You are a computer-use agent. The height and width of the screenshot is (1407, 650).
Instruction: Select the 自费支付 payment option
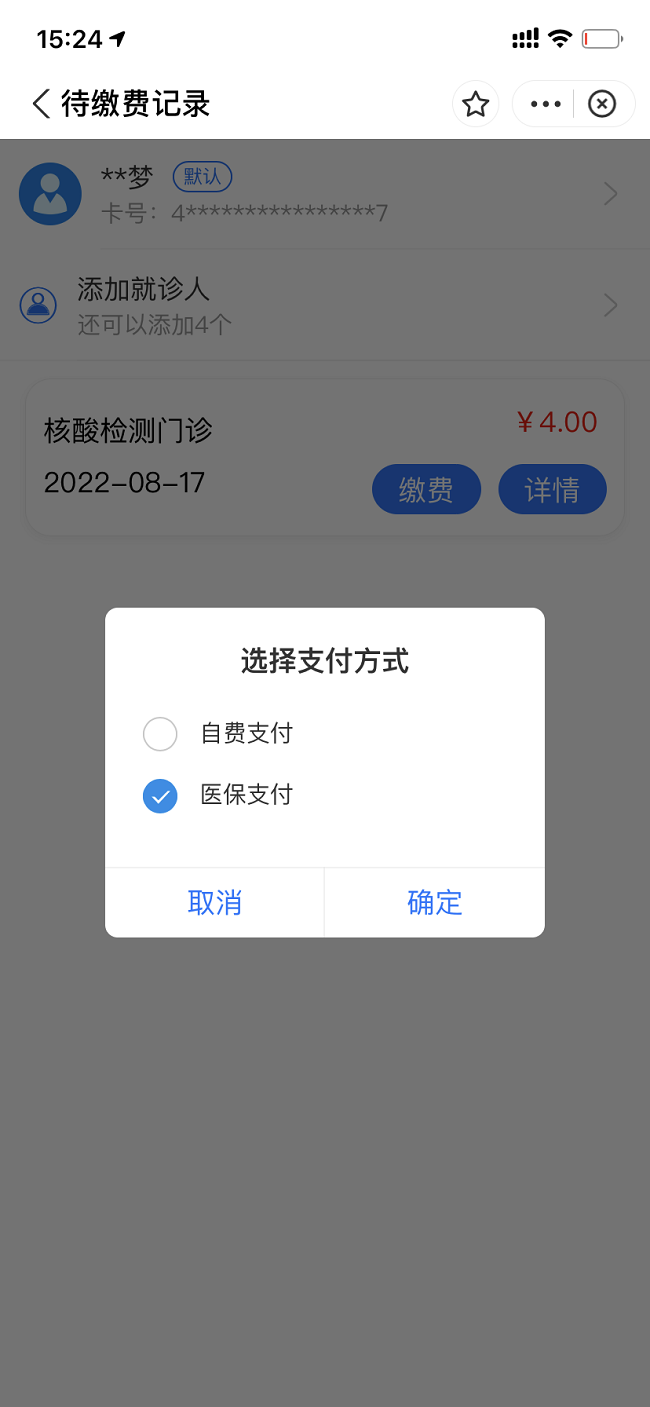click(x=160, y=734)
